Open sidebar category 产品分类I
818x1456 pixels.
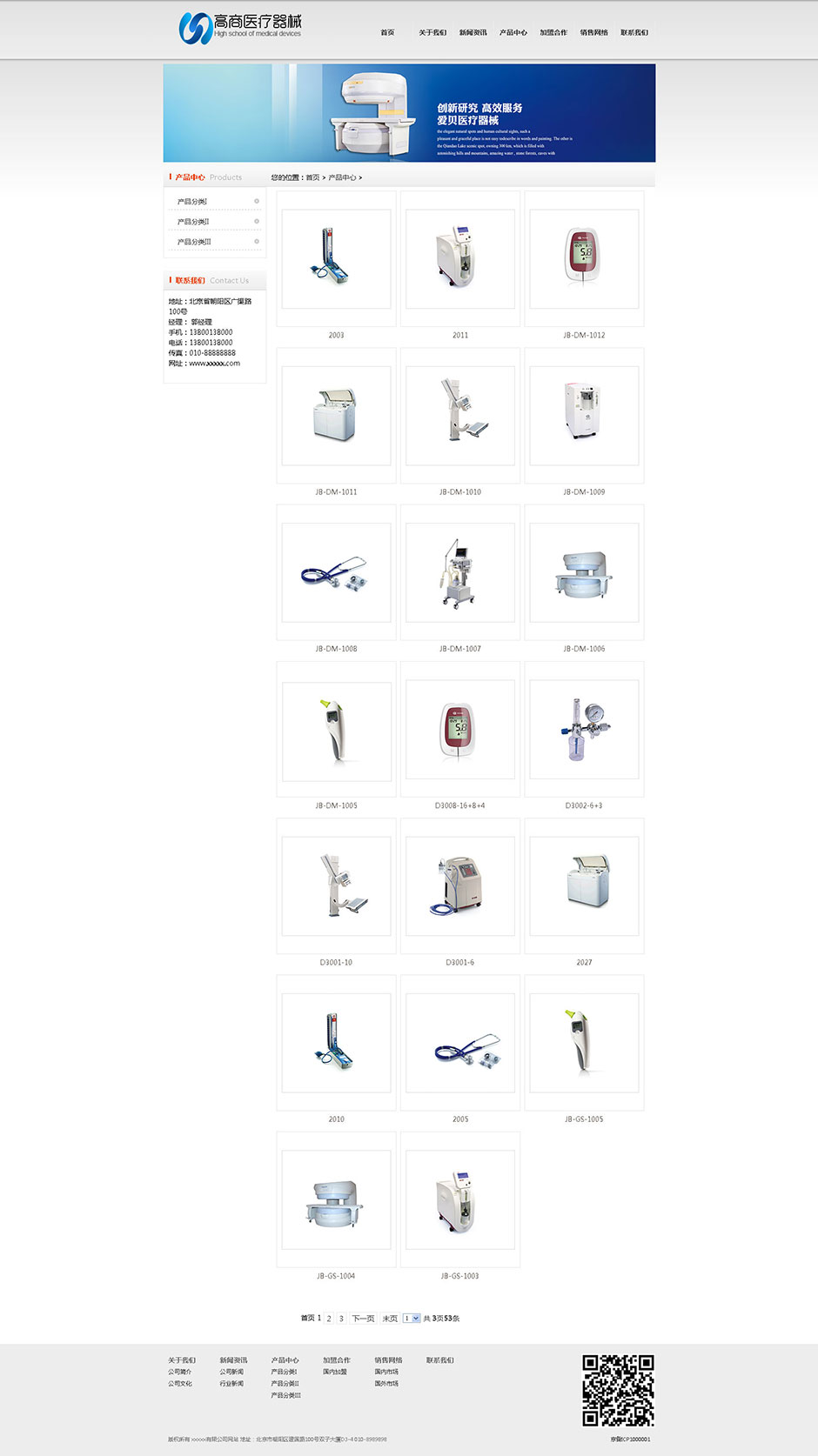click(193, 202)
